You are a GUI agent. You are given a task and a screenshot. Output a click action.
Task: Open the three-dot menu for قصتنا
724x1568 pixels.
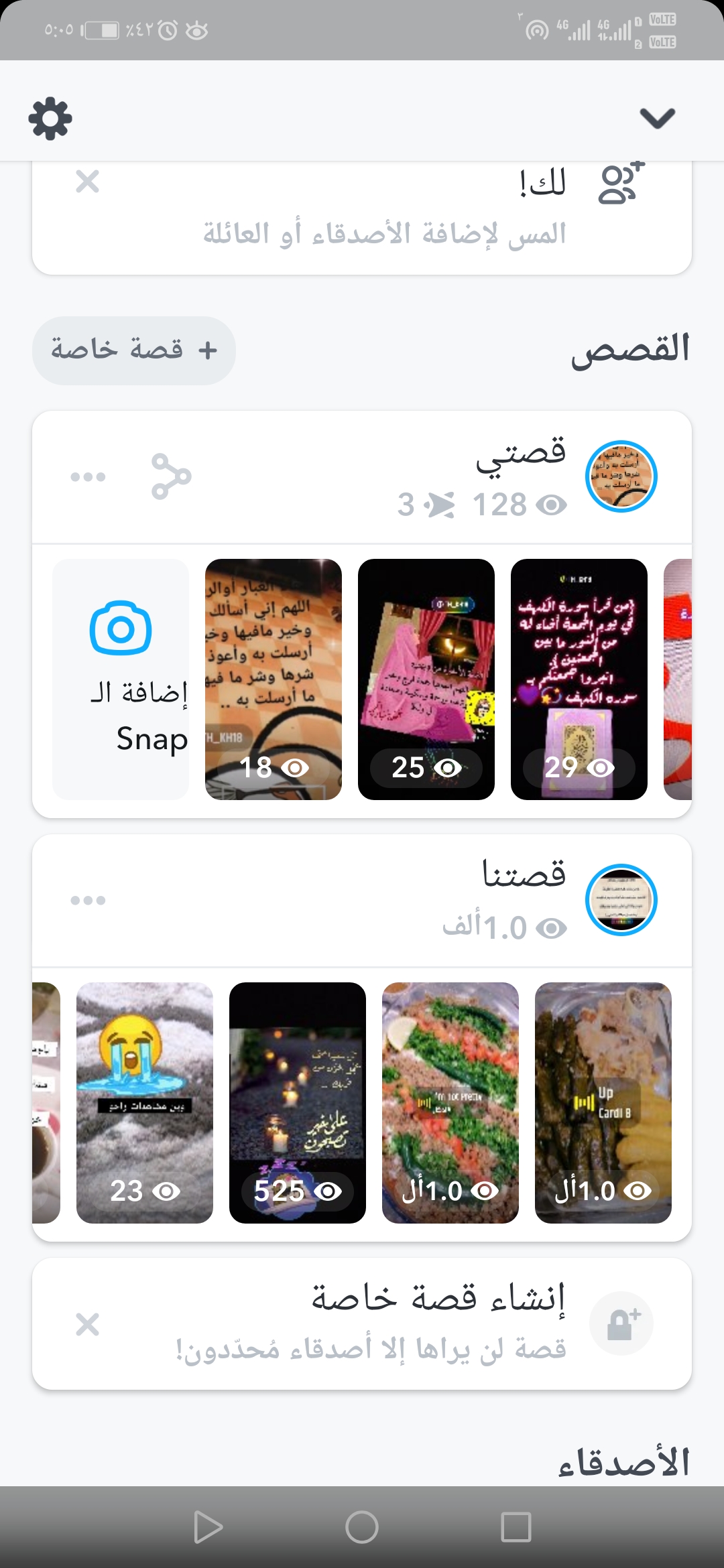(x=88, y=900)
